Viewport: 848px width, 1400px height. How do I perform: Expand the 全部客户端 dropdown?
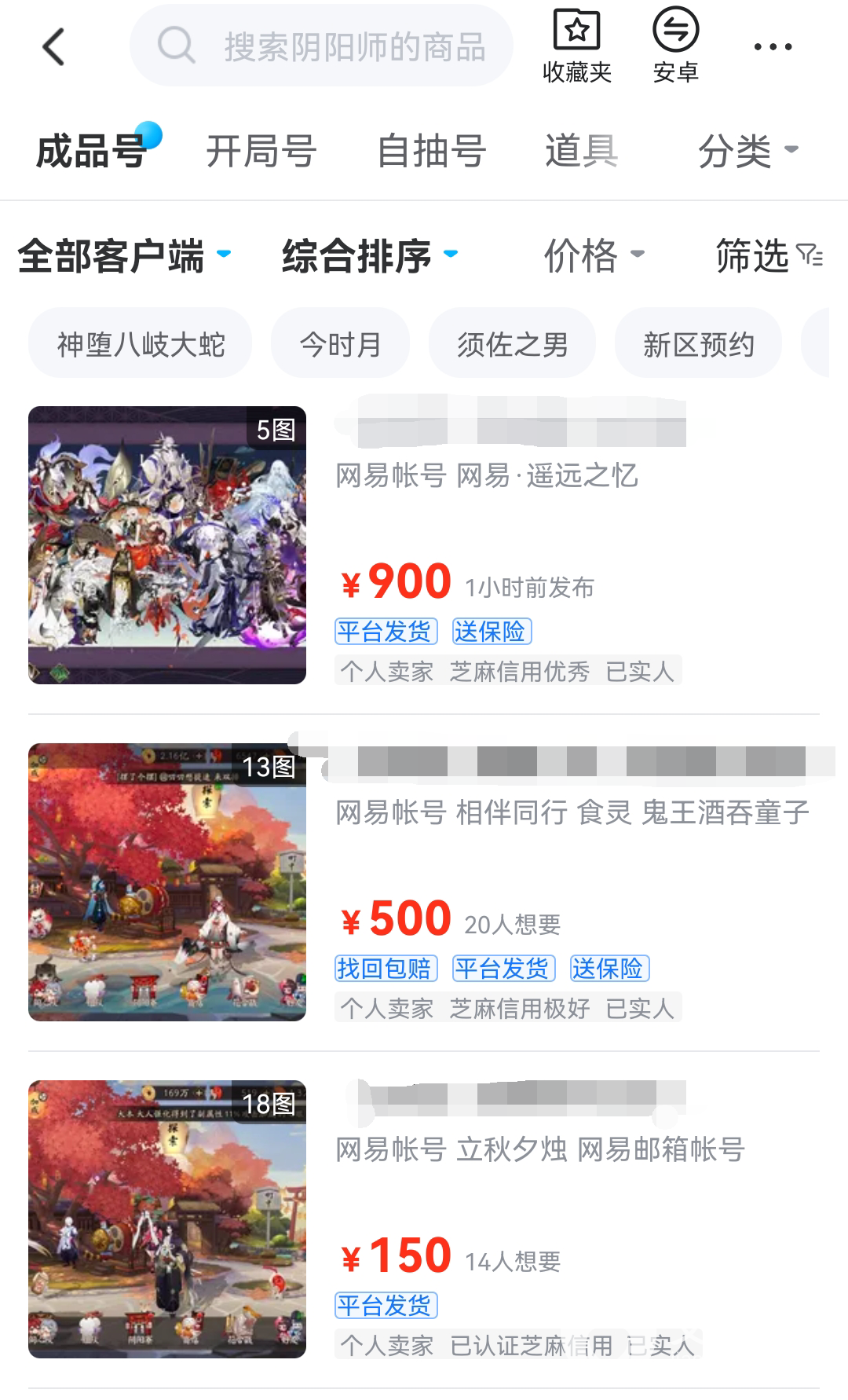124,255
